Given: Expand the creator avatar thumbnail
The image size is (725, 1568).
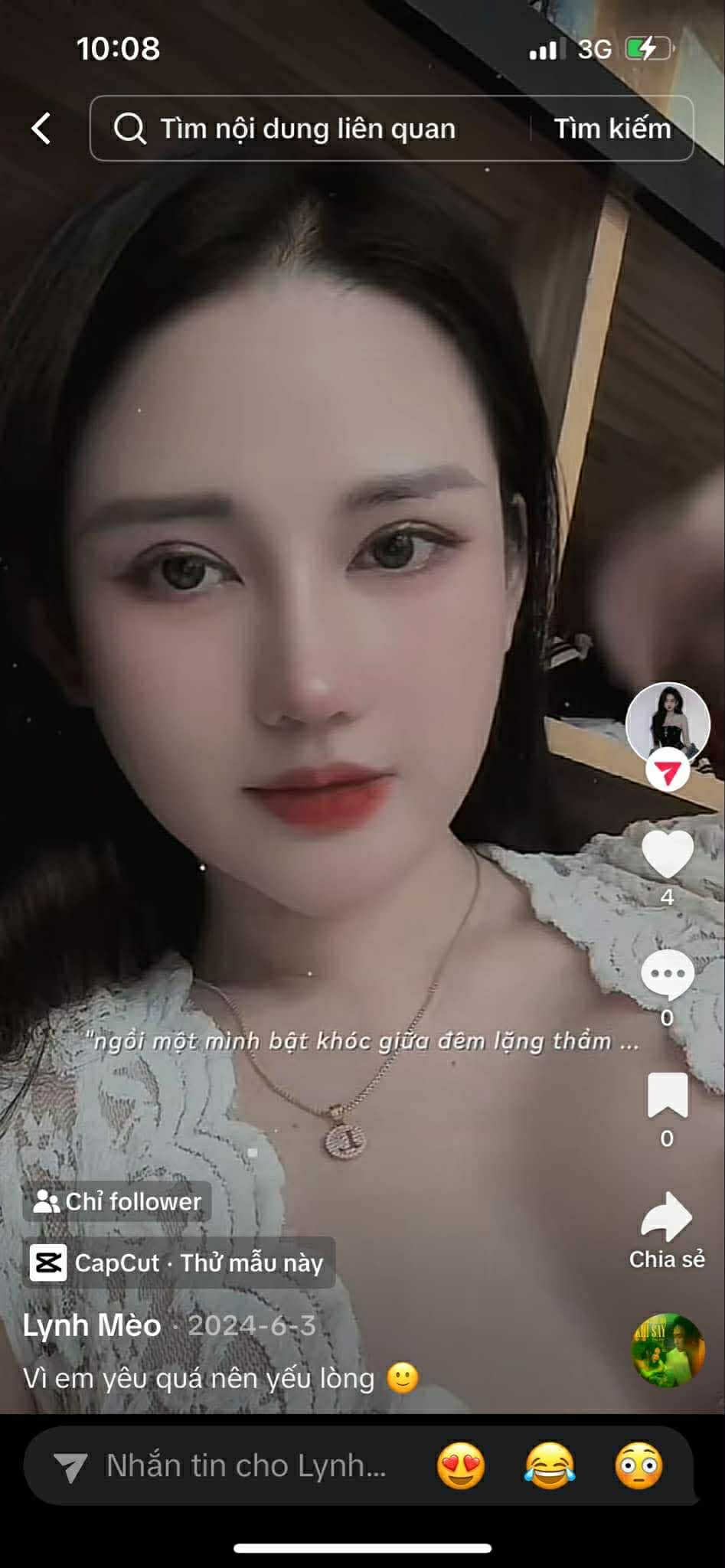Looking at the screenshot, I should [x=669, y=722].
